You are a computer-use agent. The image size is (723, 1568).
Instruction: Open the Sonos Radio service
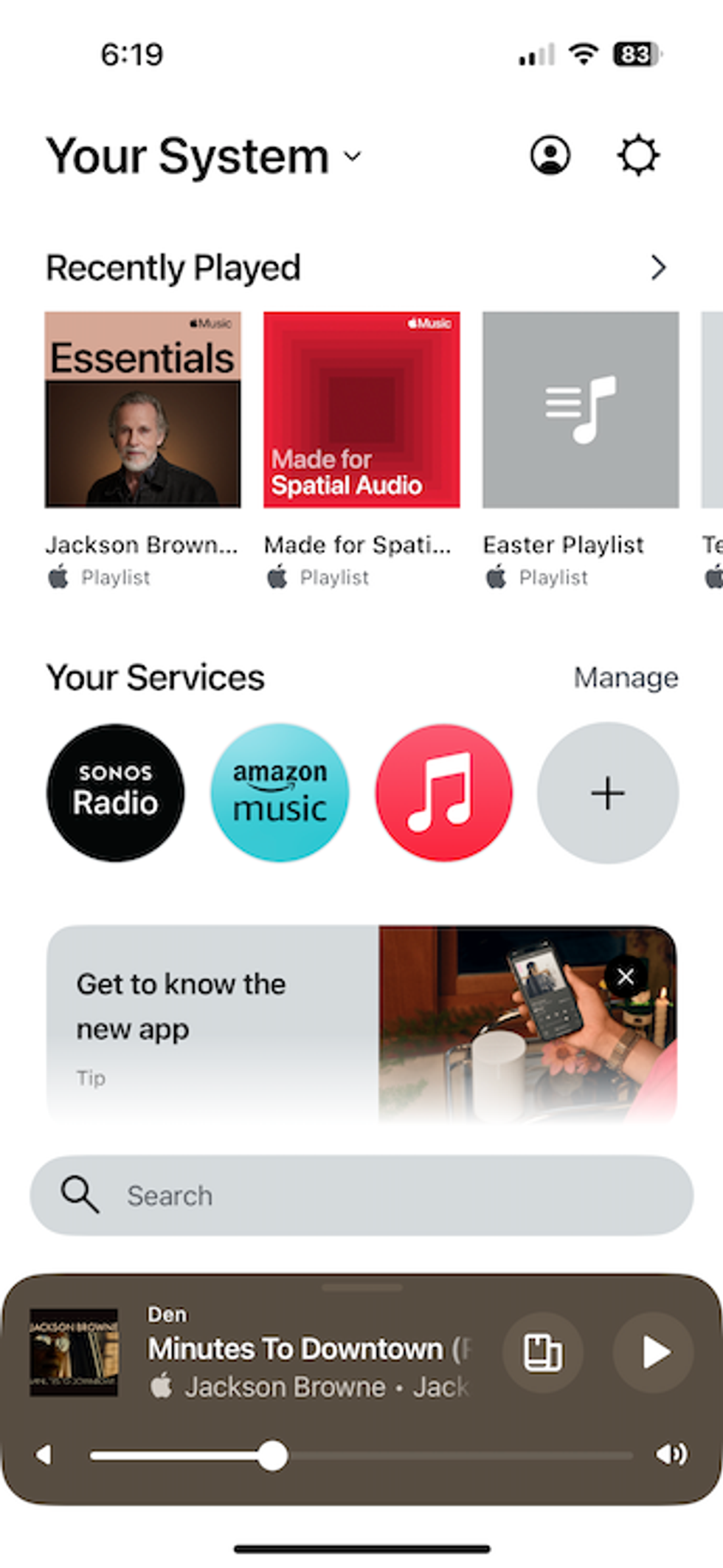(x=114, y=792)
